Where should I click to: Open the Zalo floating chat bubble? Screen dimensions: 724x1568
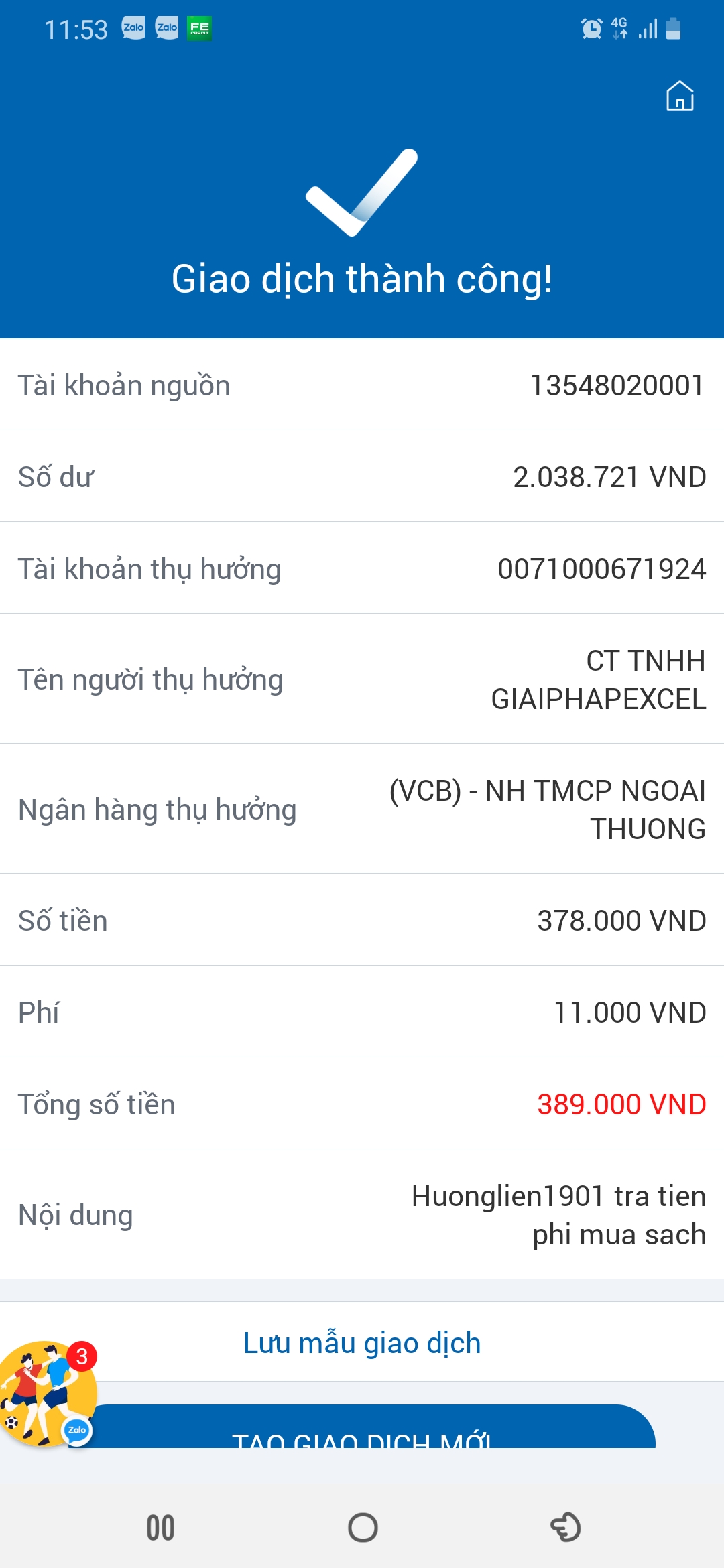click(47, 1394)
